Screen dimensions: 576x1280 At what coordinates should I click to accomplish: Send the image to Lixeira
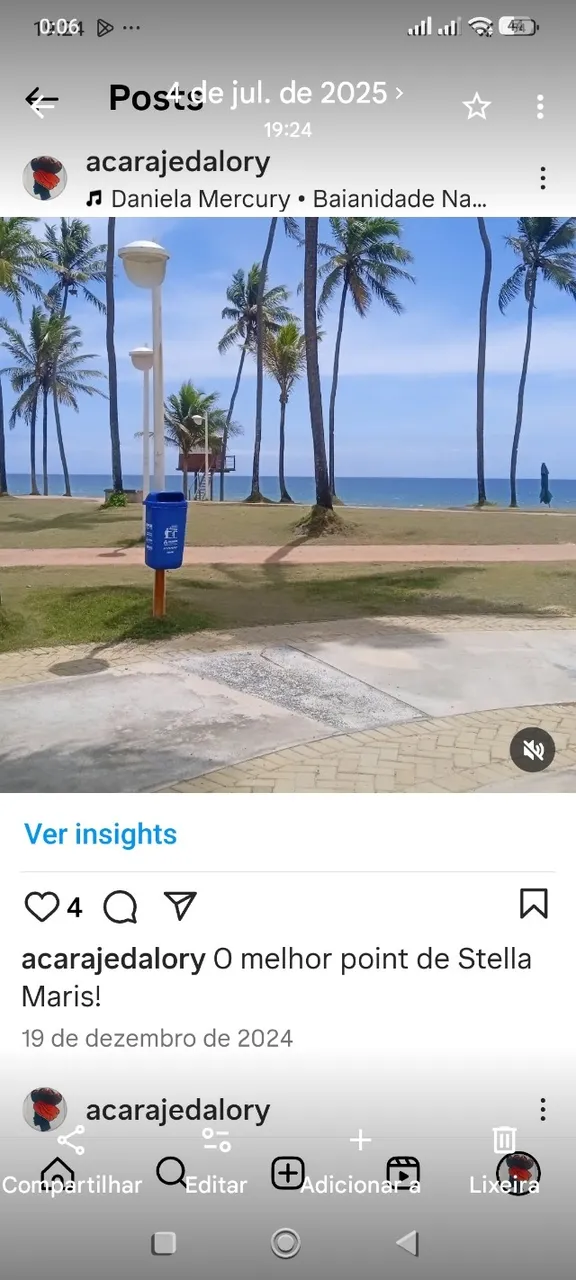click(x=504, y=1161)
